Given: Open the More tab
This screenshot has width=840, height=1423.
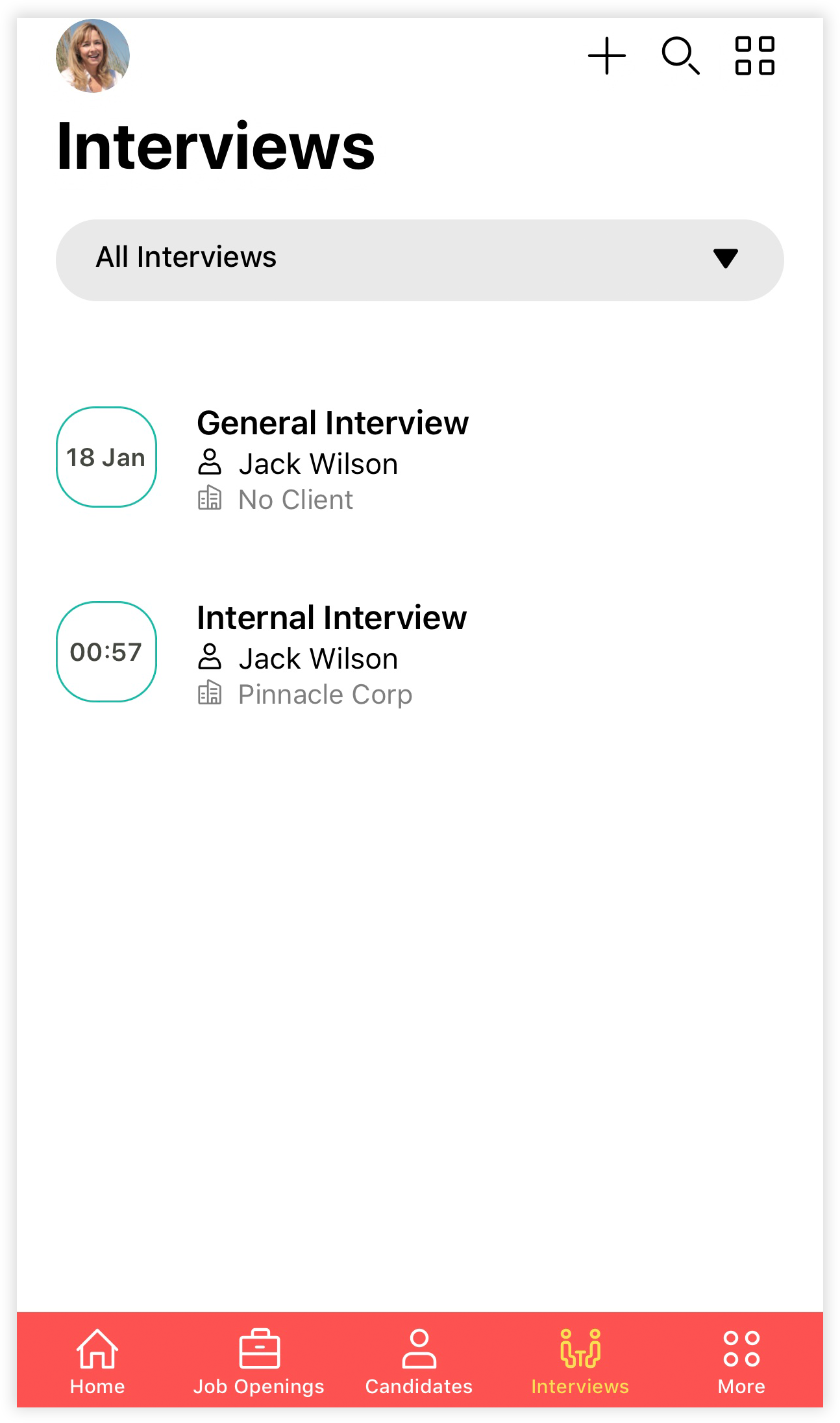Looking at the screenshot, I should (741, 1361).
